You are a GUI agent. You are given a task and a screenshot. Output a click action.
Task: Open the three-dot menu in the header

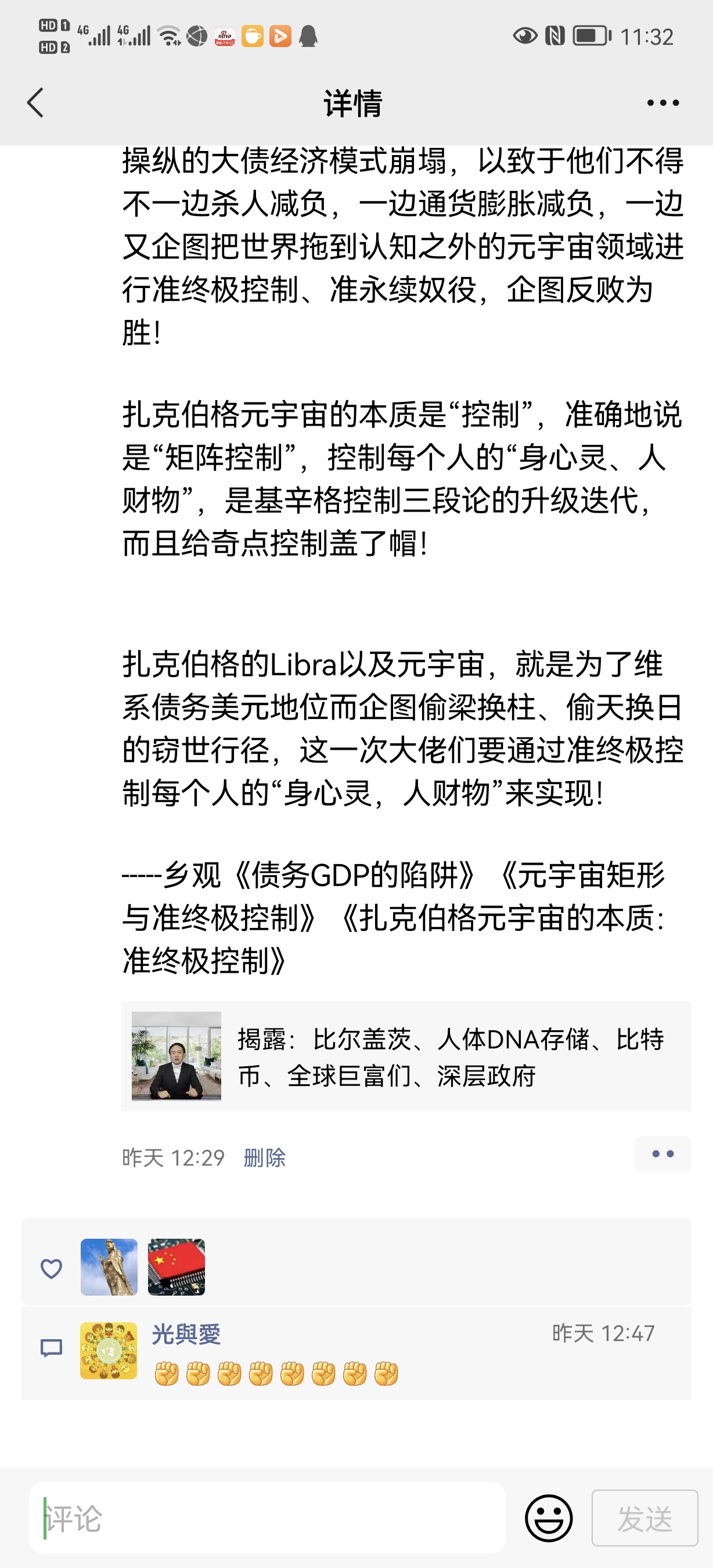662,103
